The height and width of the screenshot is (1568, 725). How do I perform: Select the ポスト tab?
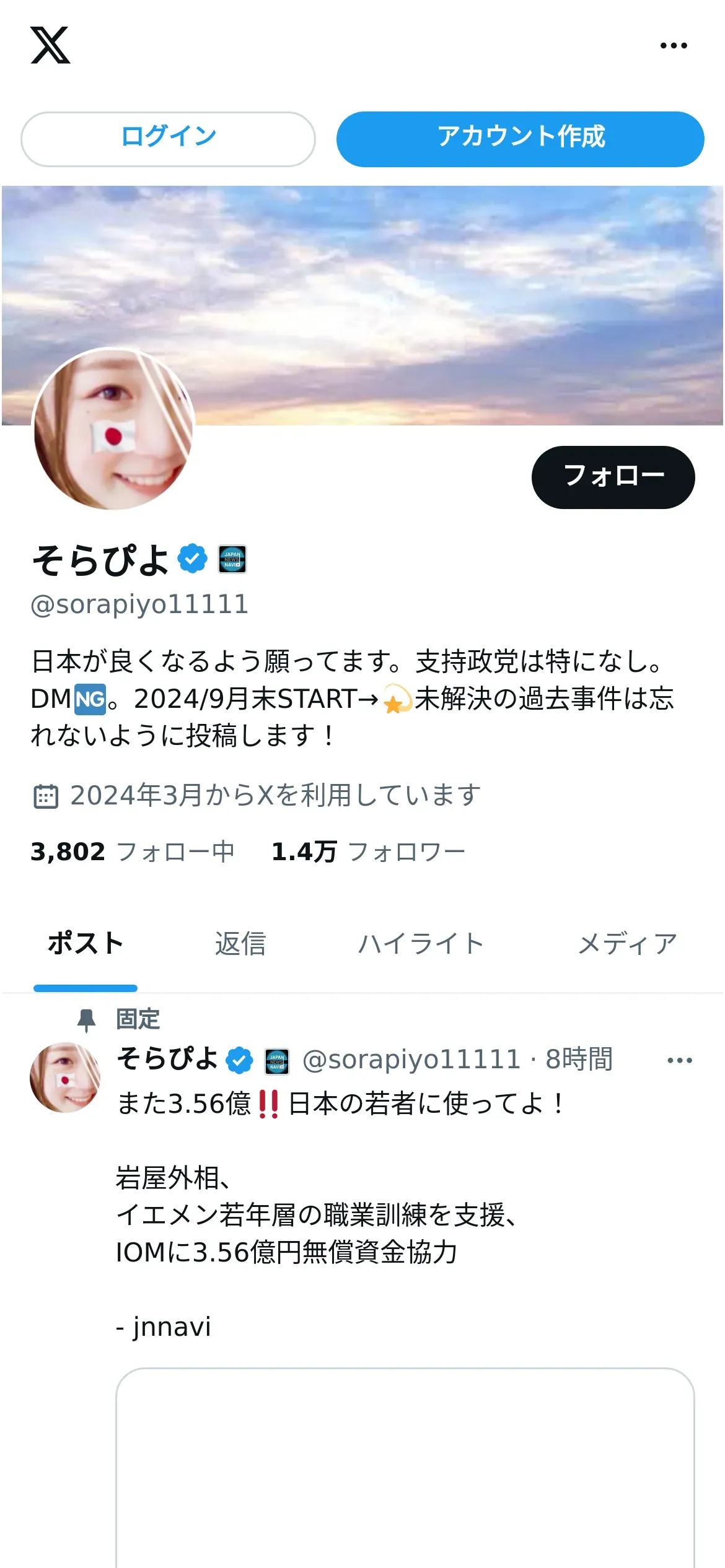tap(86, 944)
